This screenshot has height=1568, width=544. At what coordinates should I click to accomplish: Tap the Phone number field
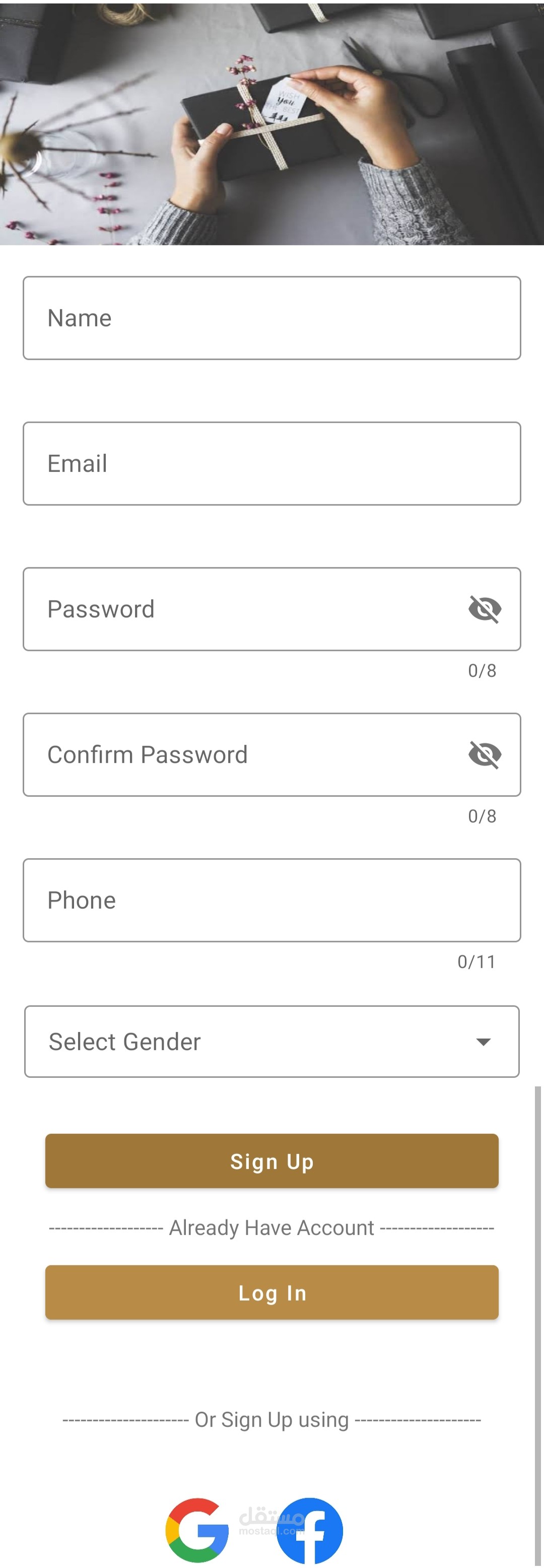[x=272, y=900]
